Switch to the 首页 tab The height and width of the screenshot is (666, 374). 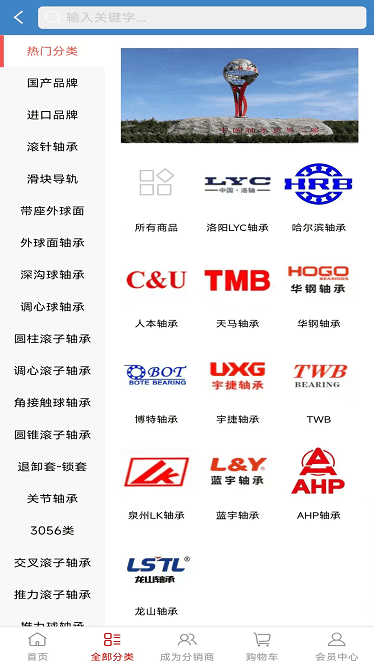pyautogui.click(x=37, y=646)
